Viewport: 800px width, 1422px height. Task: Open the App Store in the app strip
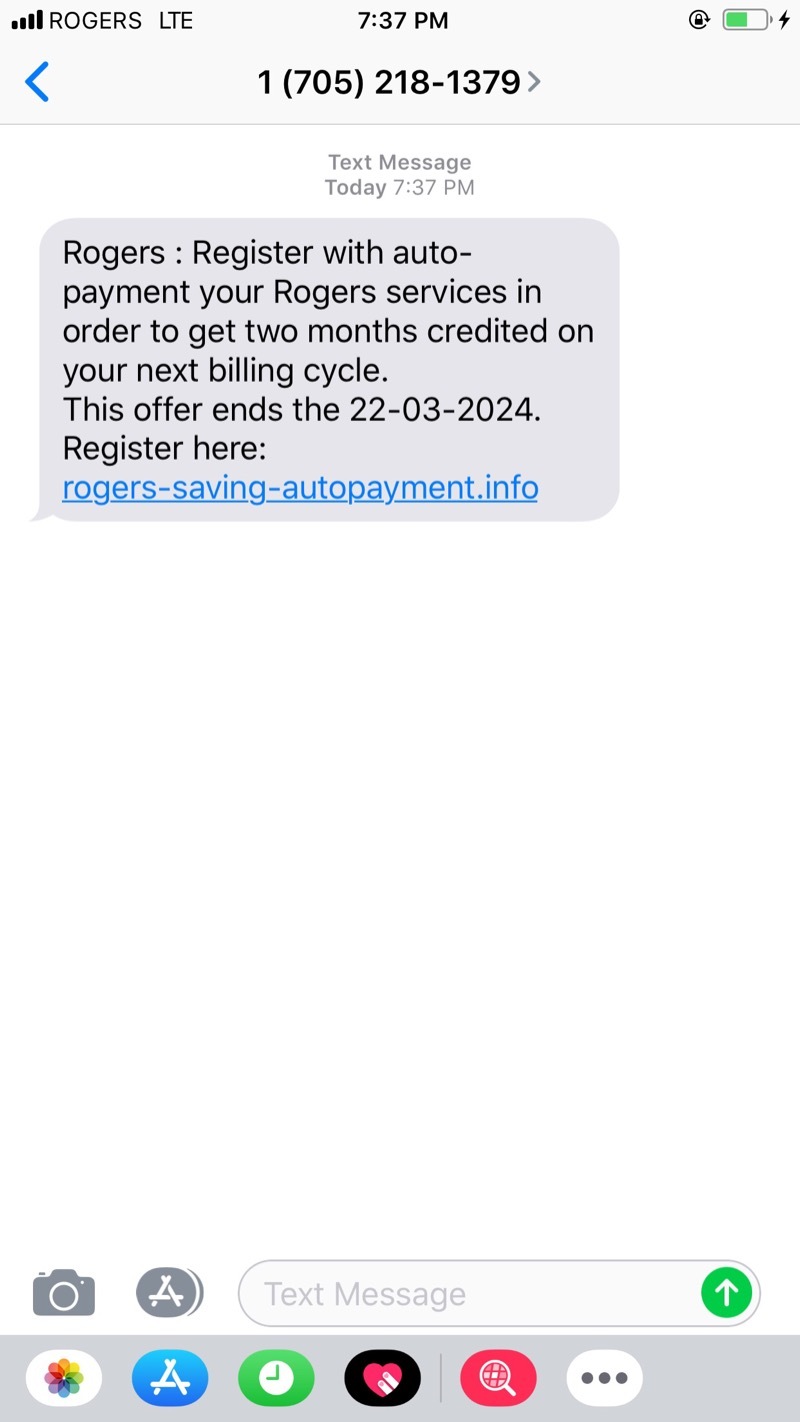(170, 1378)
